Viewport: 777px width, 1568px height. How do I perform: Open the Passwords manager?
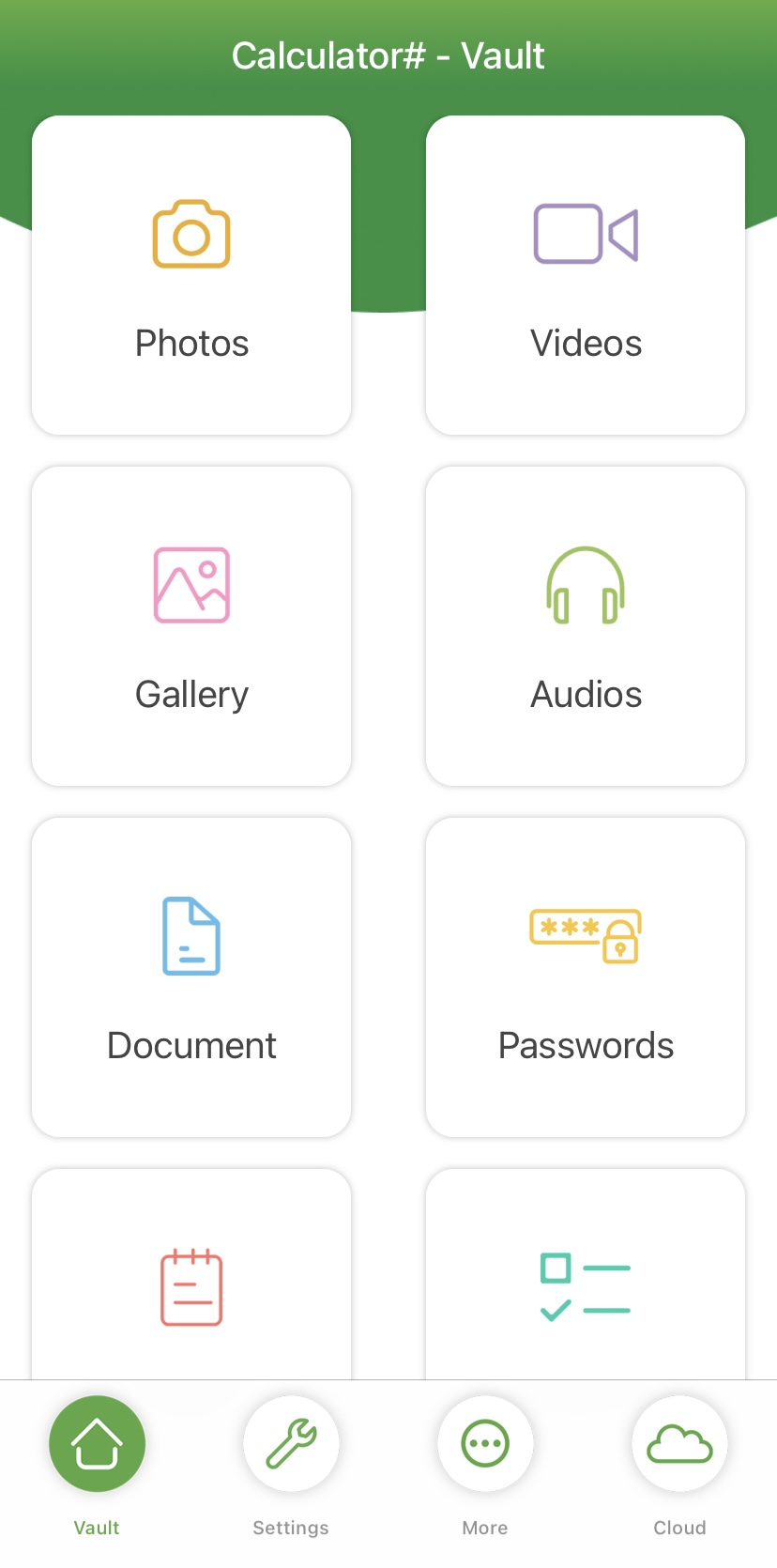click(586, 977)
